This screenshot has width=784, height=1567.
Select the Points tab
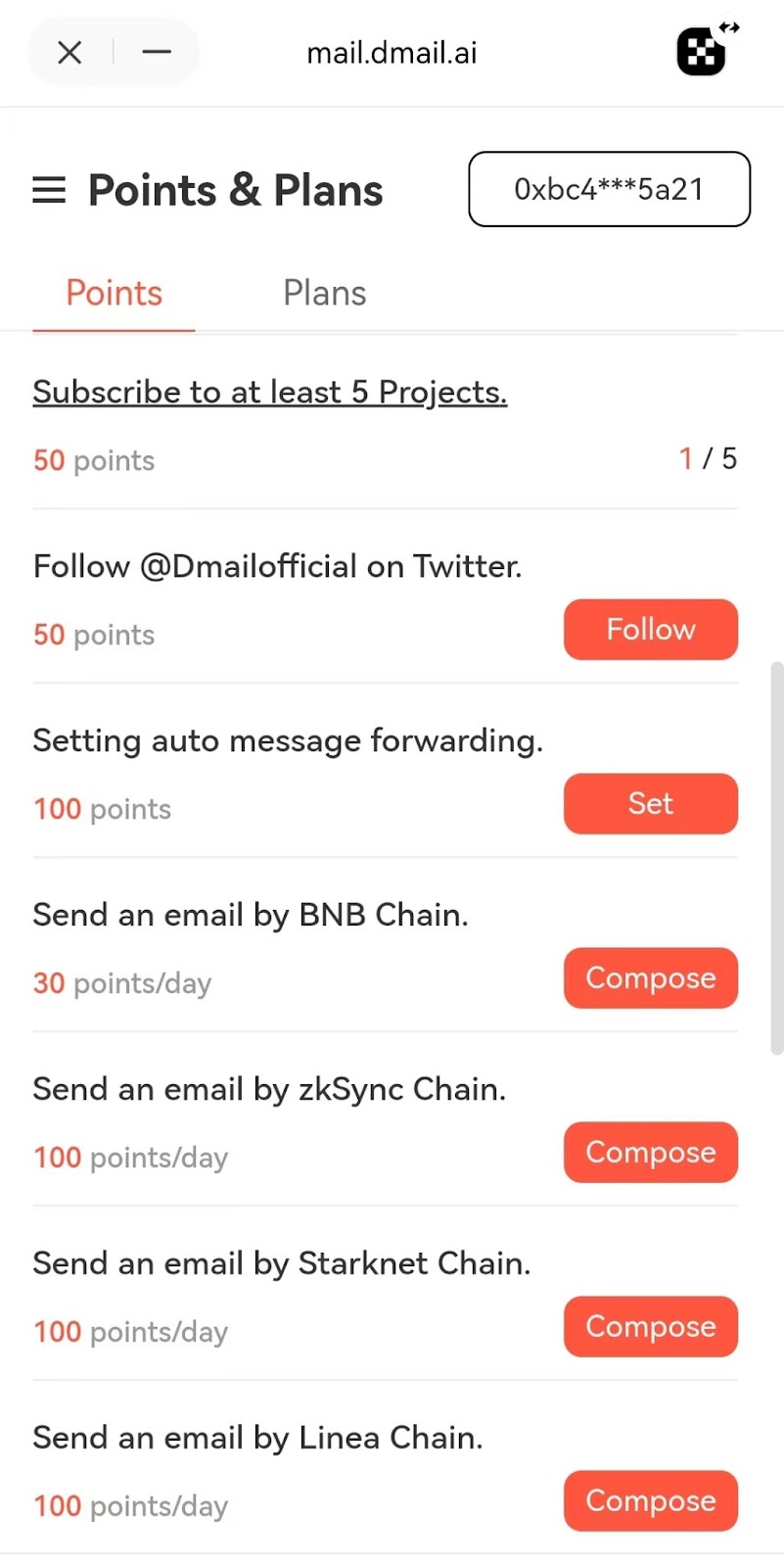[x=114, y=293]
